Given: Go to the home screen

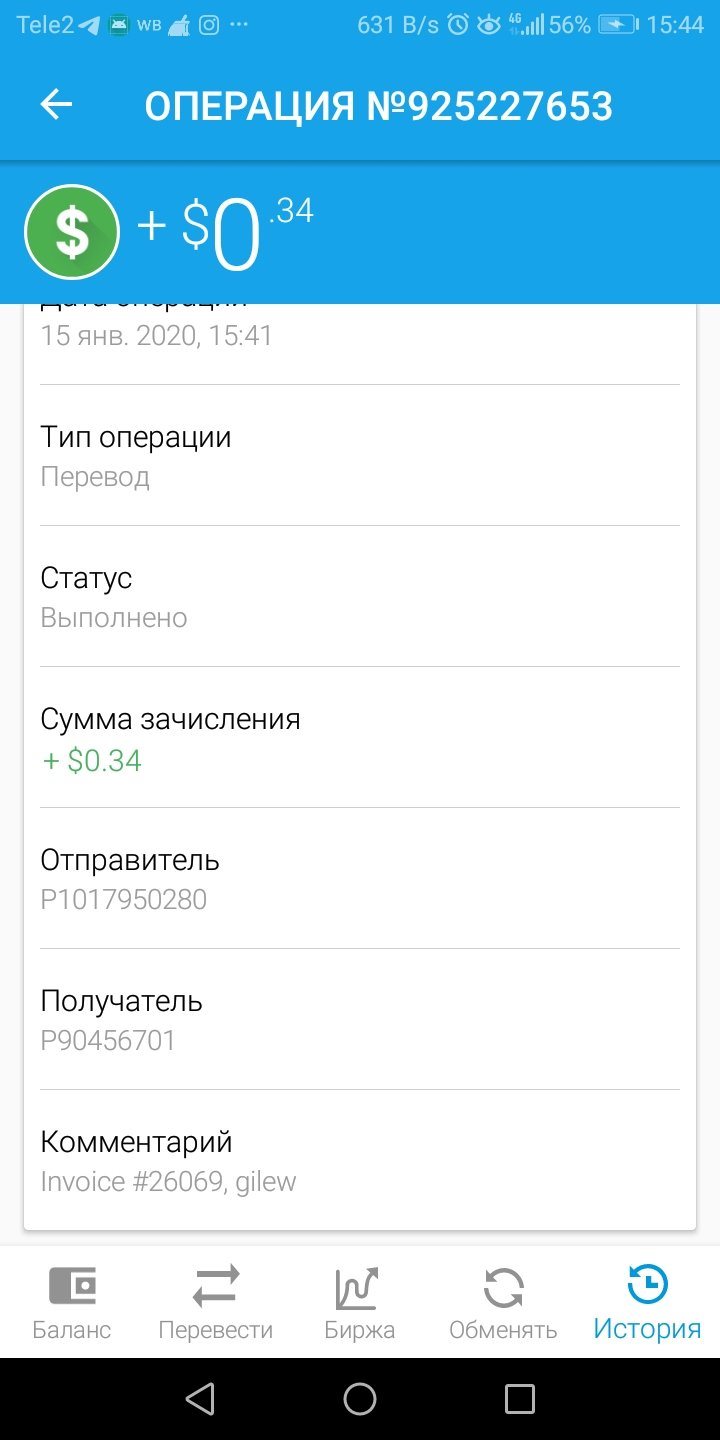Looking at the screenshot, I should point(360,1398).
